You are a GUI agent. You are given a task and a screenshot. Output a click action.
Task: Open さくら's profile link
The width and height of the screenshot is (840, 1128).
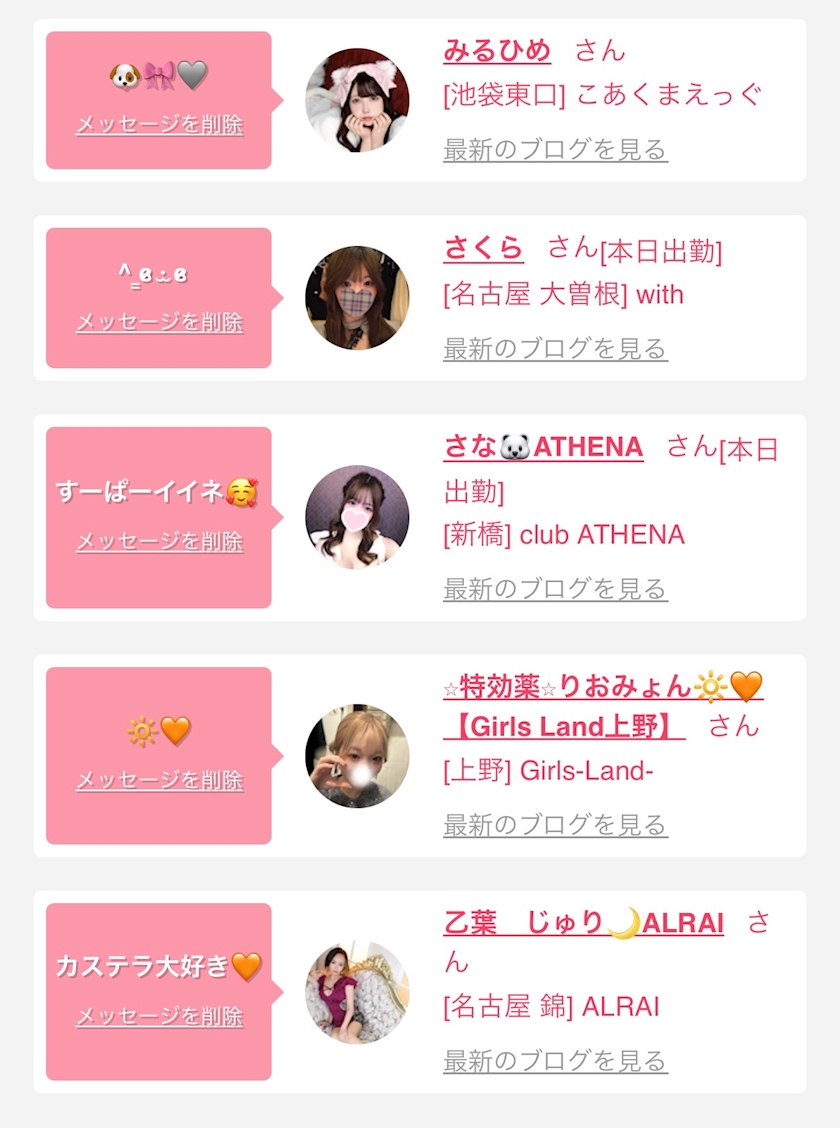[483, 248]
